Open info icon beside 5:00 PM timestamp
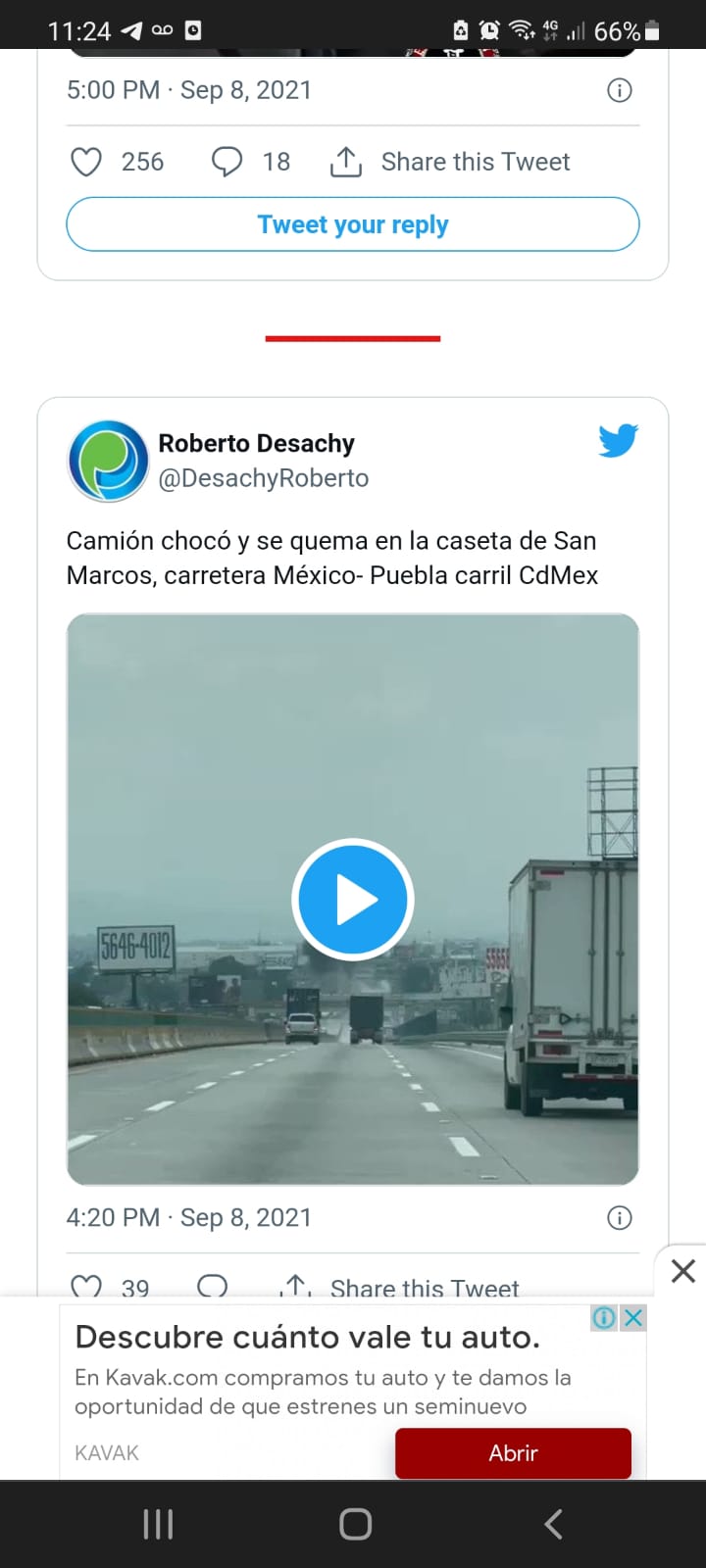Image resolution: width=706 pixels, height=1568 pixels. point(620,91)
